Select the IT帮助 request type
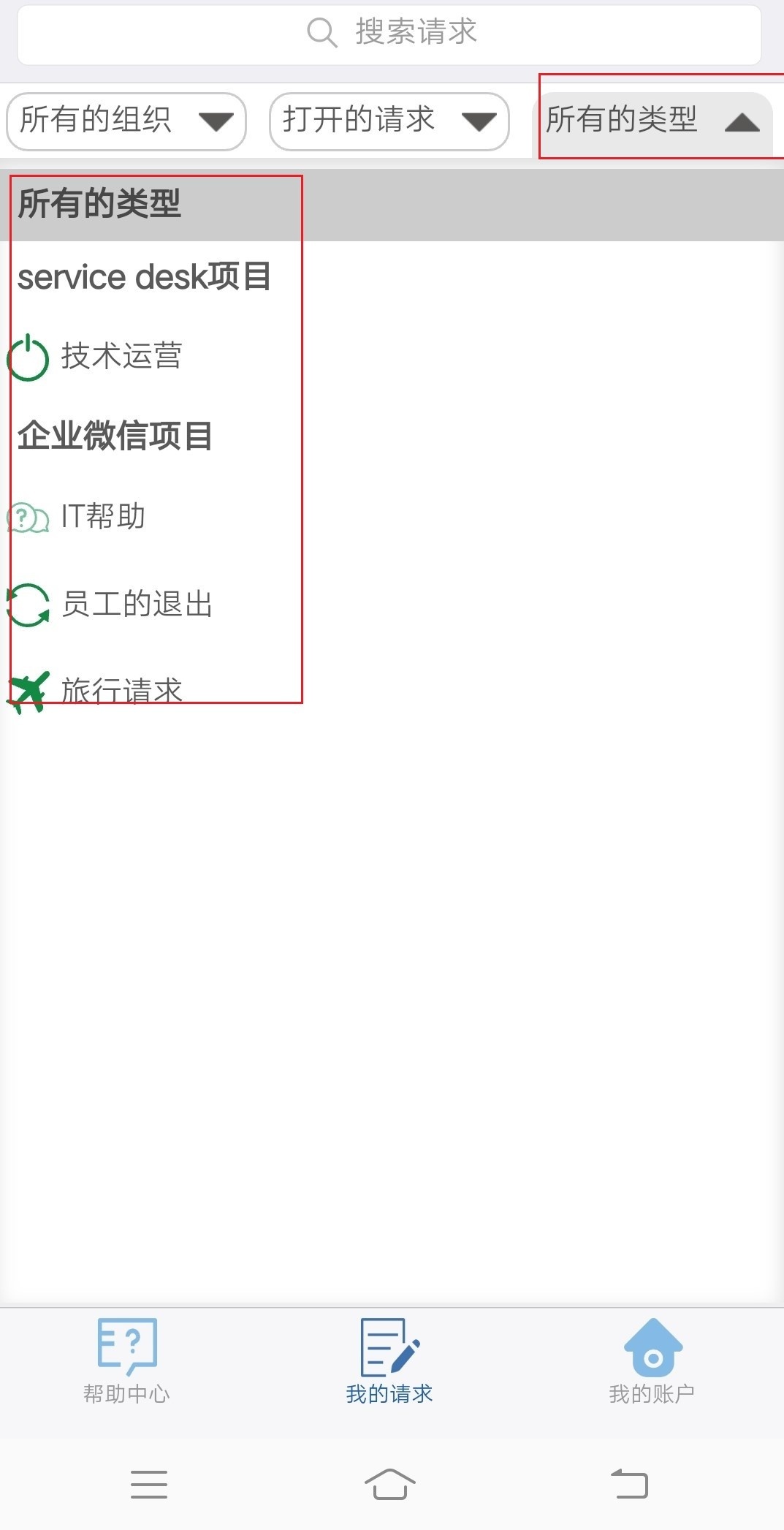This screenshot has height=1530, width=784. pos(103,517)
